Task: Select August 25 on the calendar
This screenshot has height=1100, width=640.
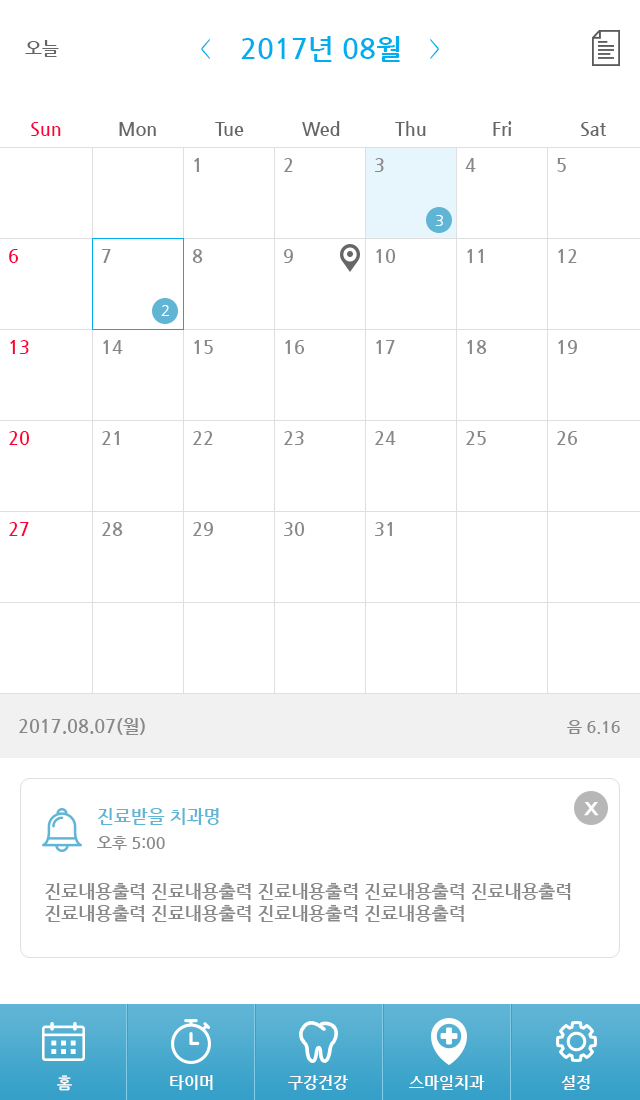Action: [x=502, y=466]
